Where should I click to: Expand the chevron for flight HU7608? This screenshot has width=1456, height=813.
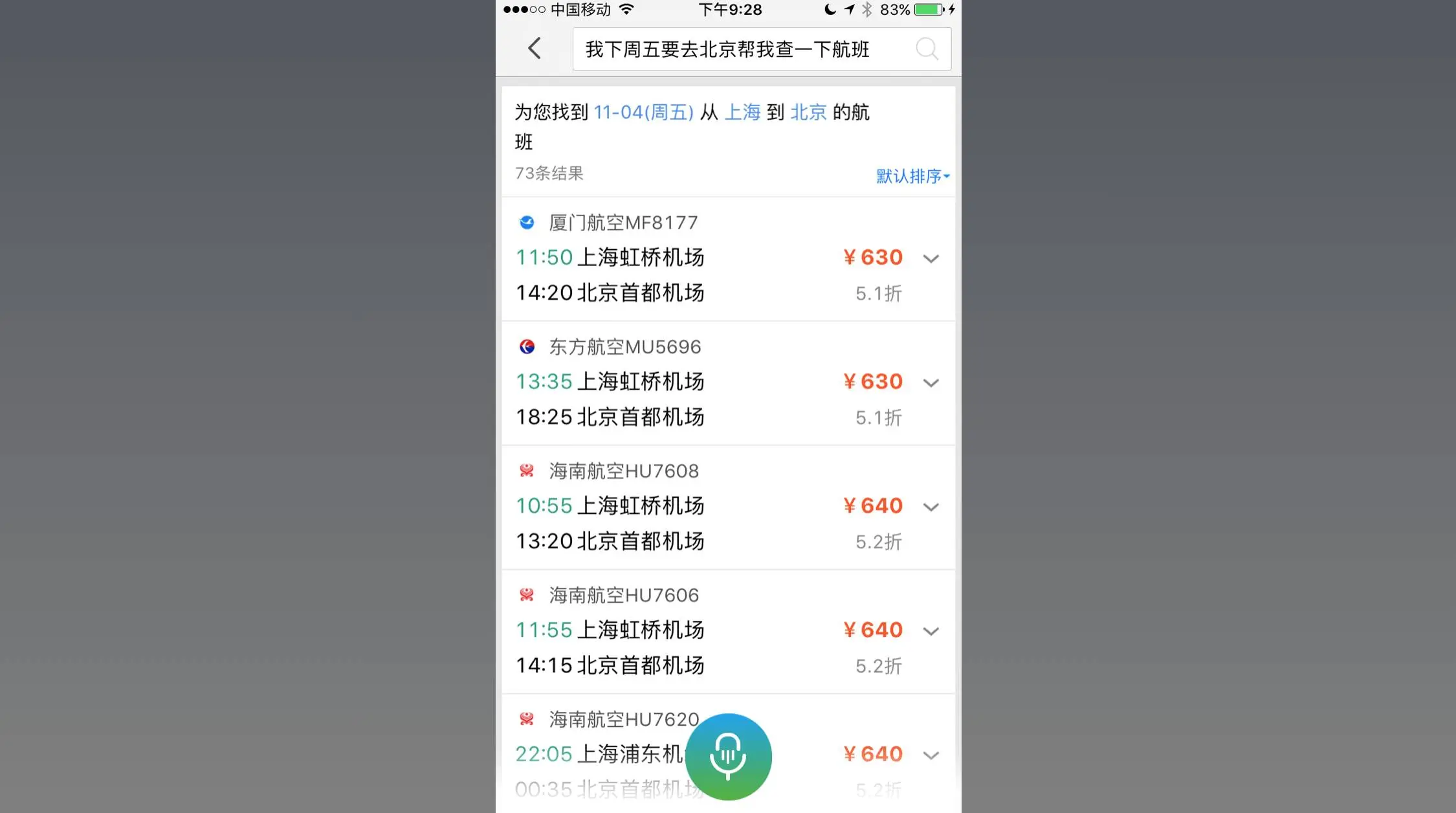pos(931,507)
